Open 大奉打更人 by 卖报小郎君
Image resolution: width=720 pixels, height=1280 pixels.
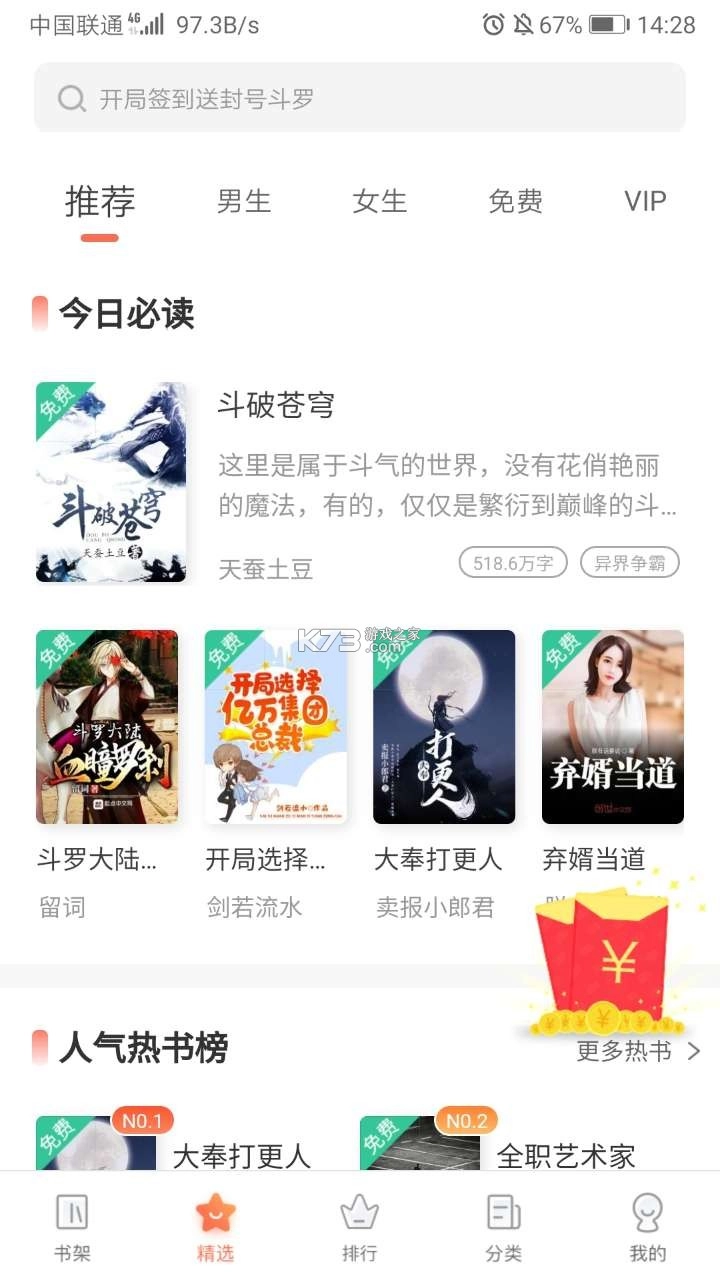(x=444, y=727)
